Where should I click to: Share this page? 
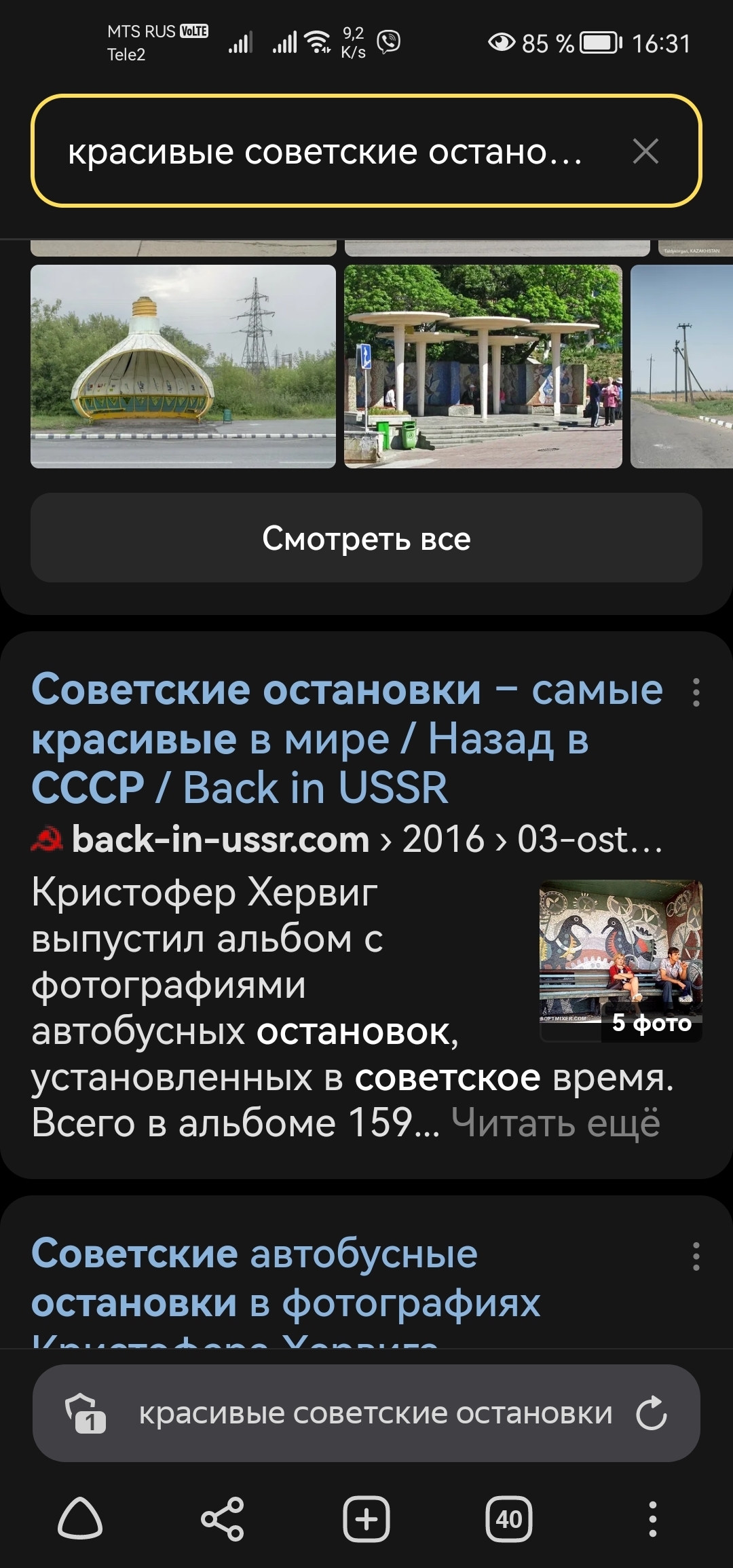click(223, 1519)
